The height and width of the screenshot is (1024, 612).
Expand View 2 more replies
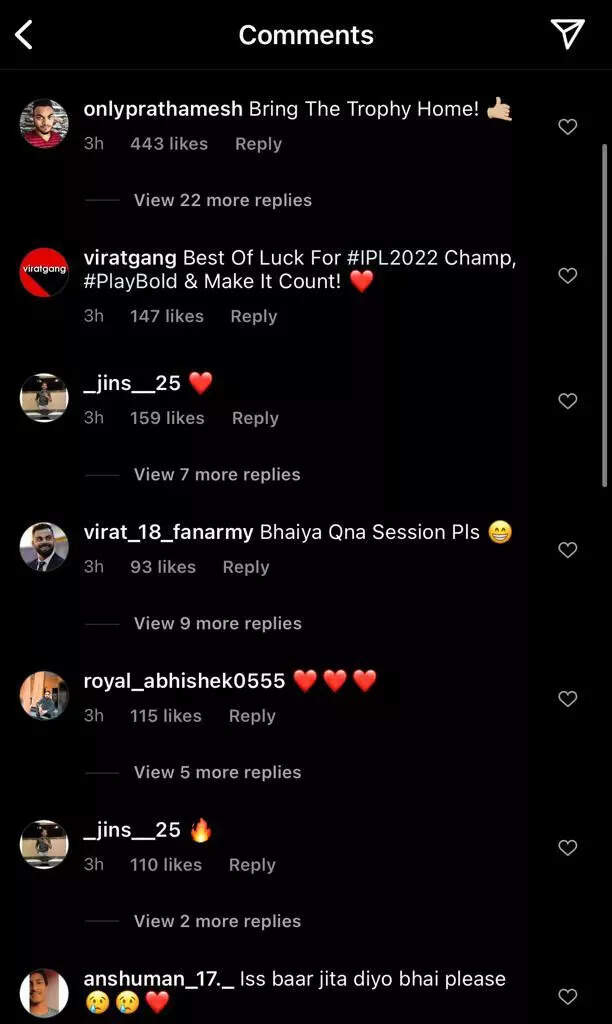[217, 921]
